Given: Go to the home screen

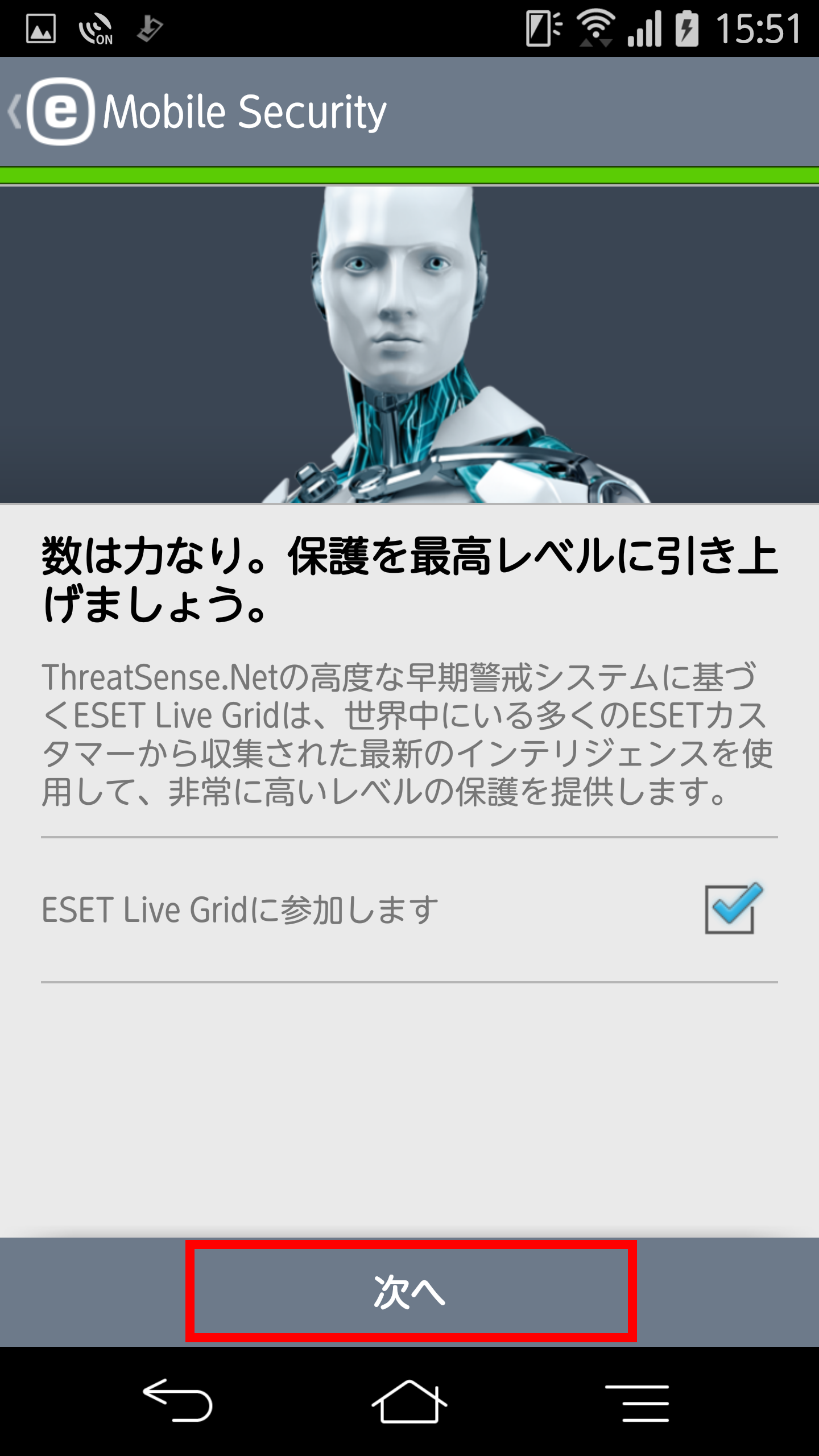Looking at the screenshot, I should (x=409, y=1401).
